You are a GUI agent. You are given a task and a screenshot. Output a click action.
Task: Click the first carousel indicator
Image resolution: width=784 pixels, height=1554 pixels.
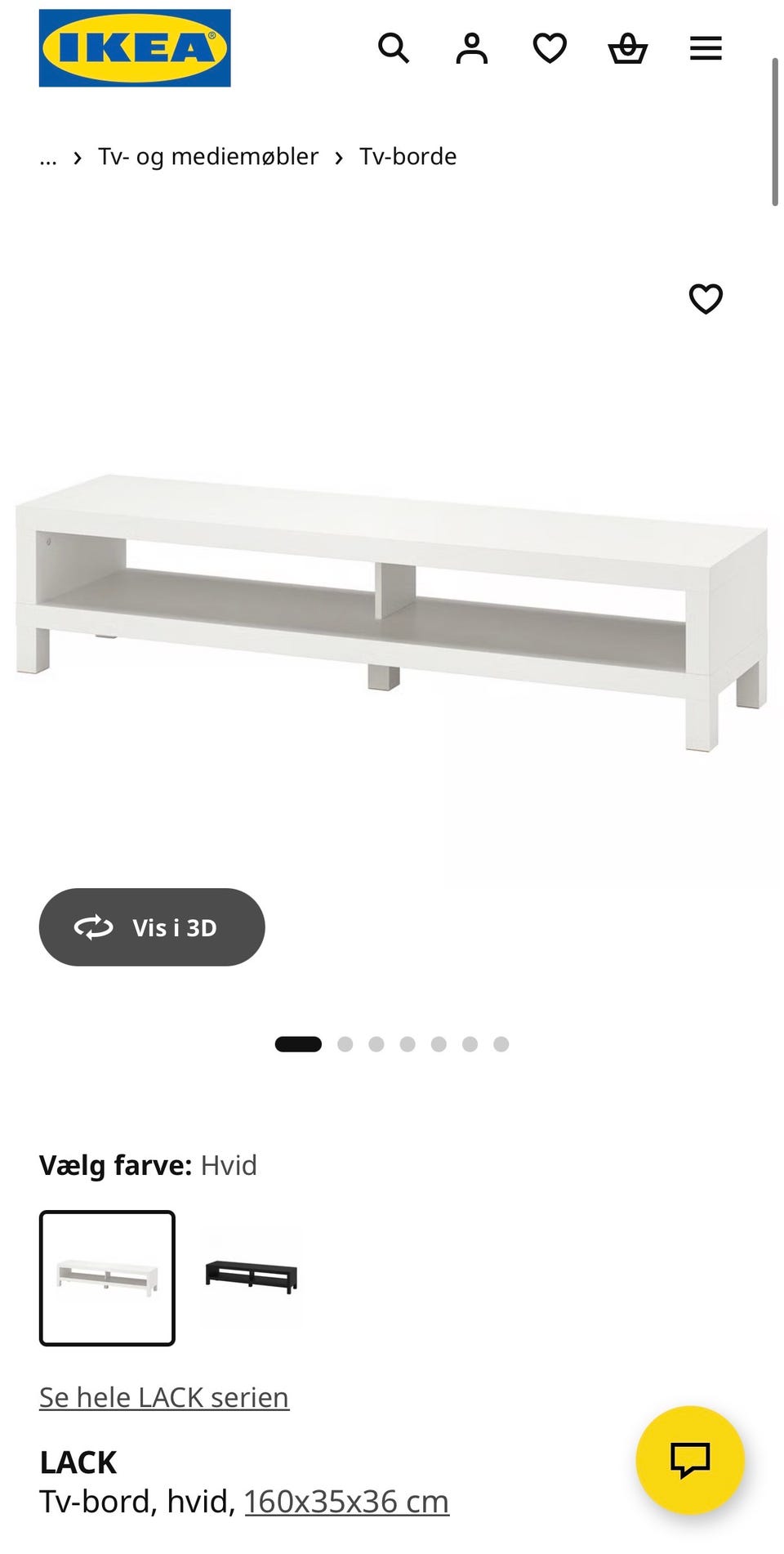click(x=299, y=1043)
